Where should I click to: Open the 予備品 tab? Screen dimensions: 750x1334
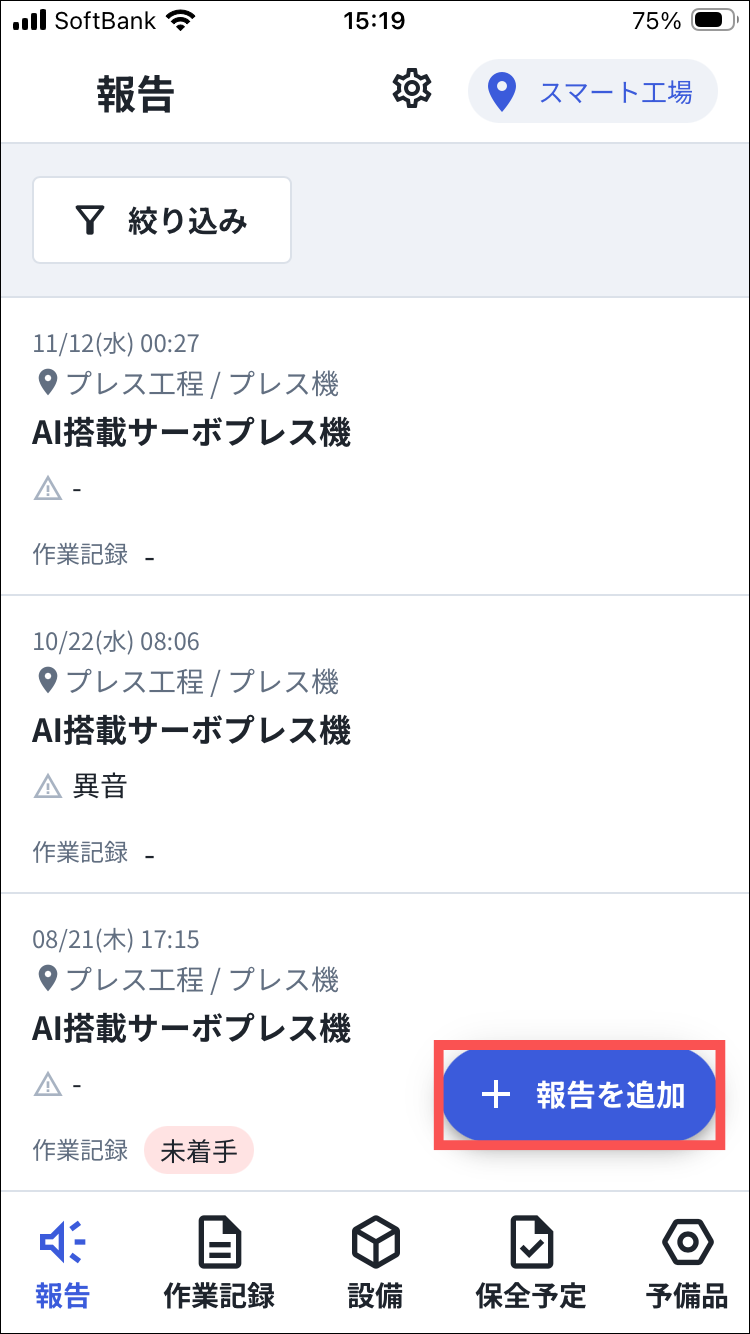click(x=687, y=1262)
